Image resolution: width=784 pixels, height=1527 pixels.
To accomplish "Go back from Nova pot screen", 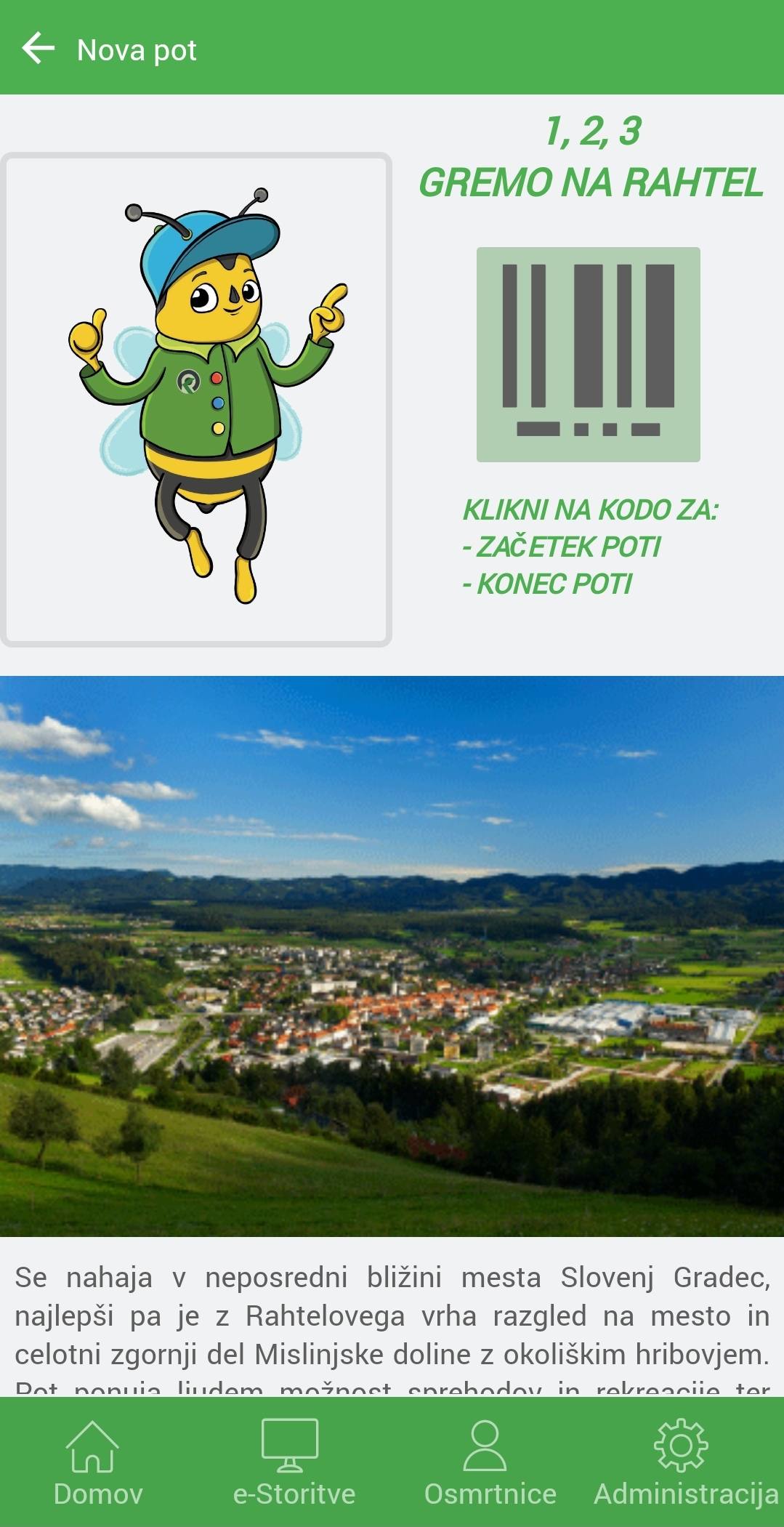I will (x=39, y=49).
